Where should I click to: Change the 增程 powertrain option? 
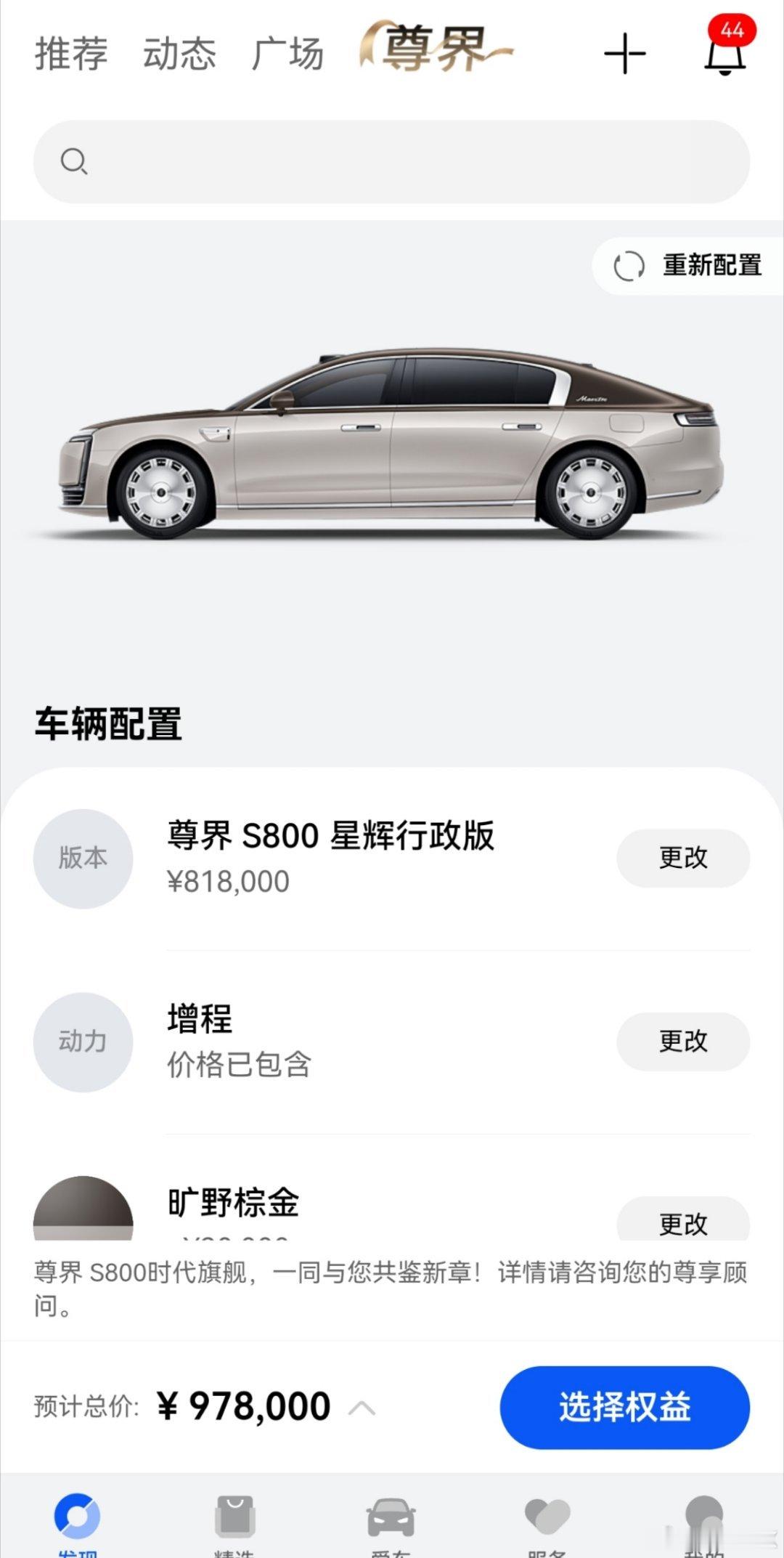point(682,1041)
